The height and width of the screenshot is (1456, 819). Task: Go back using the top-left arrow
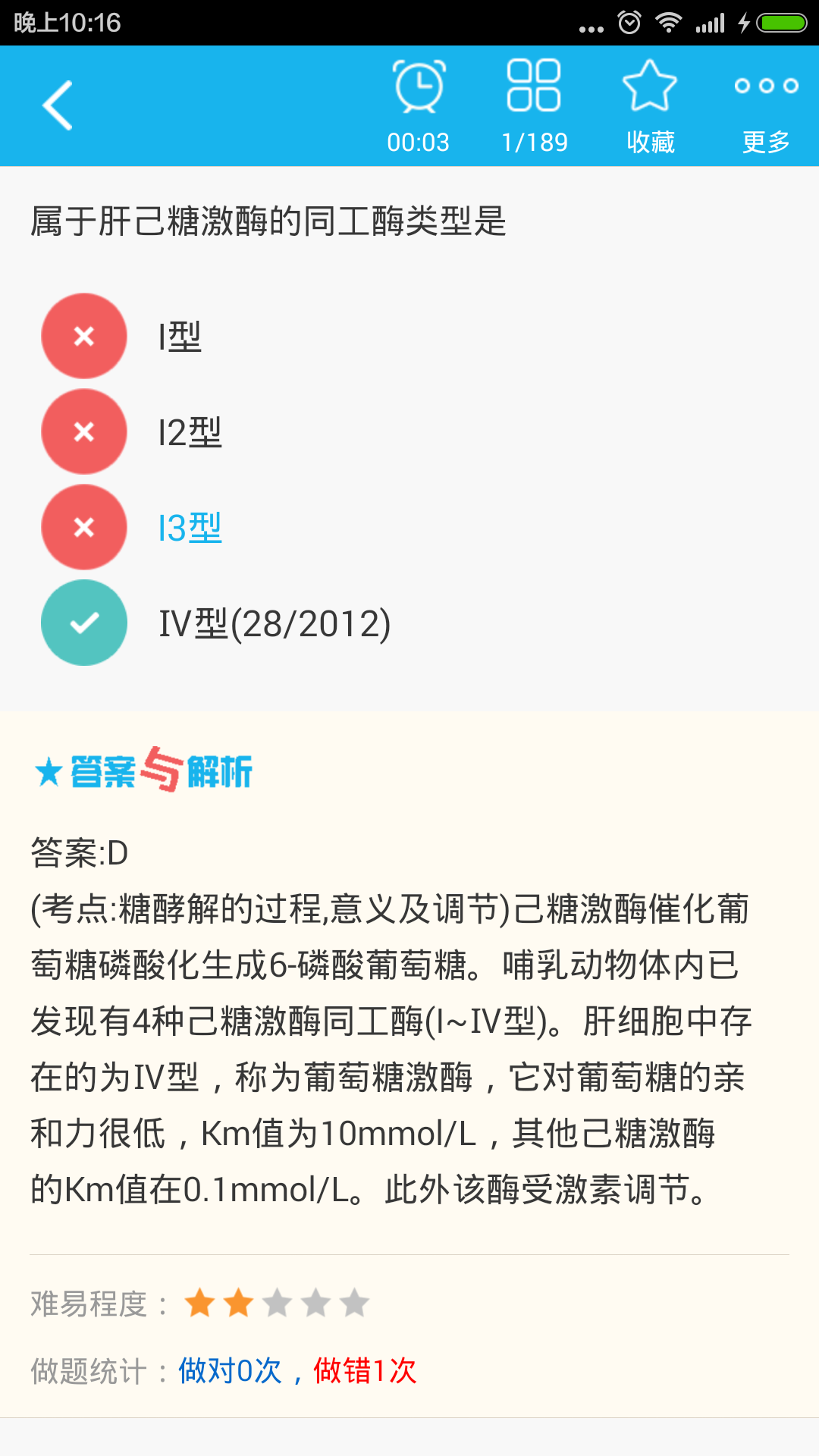point(58,105)
